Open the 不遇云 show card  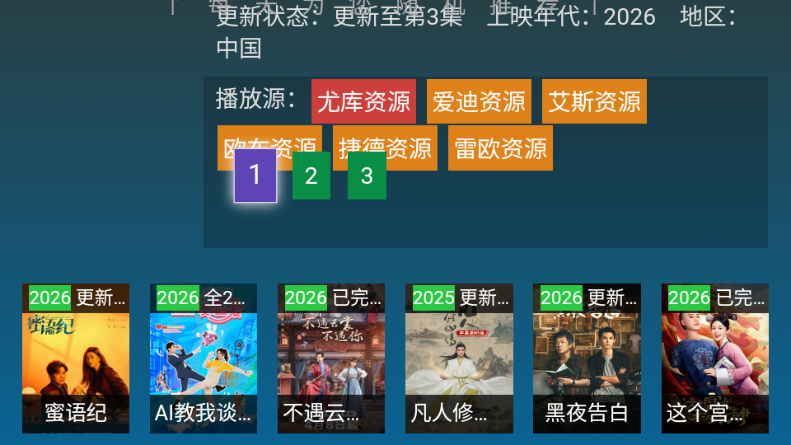pos(331,358)
